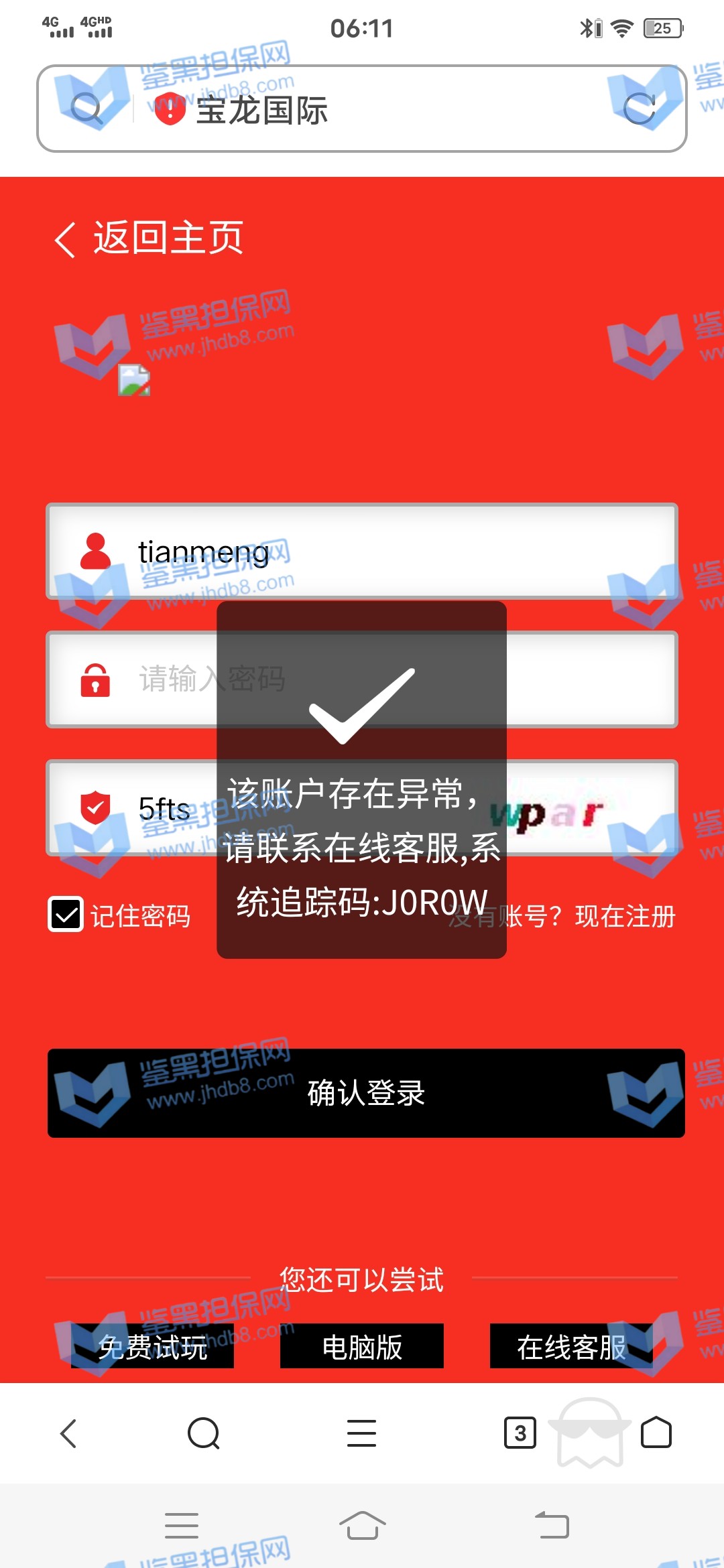This screenshot has height=1568, width=724.
Task: Go back in browser toolbar
Action: coord(69,1433)
